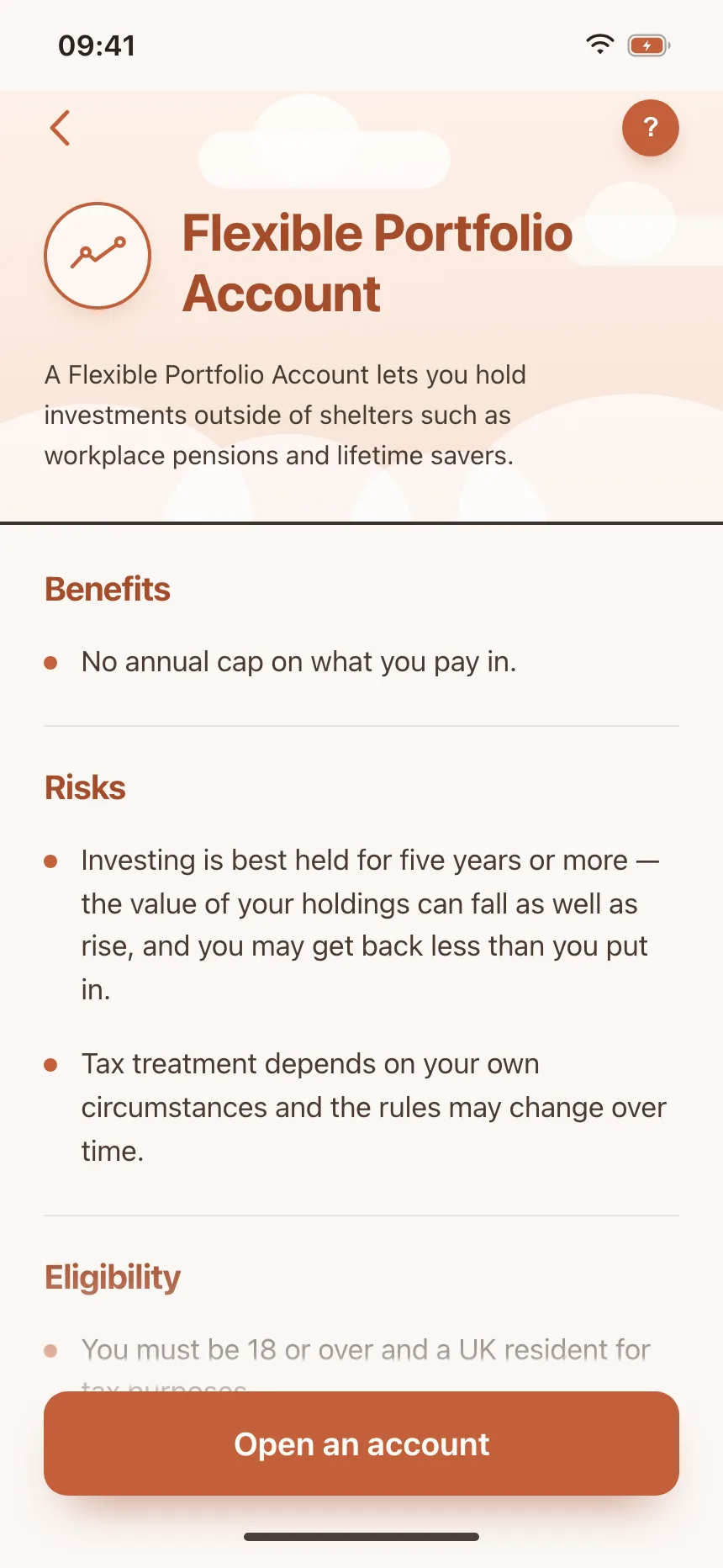This screenshot has width=723, height=1568.
Task: Go back using the arrow
Action: tap(60, 128)
